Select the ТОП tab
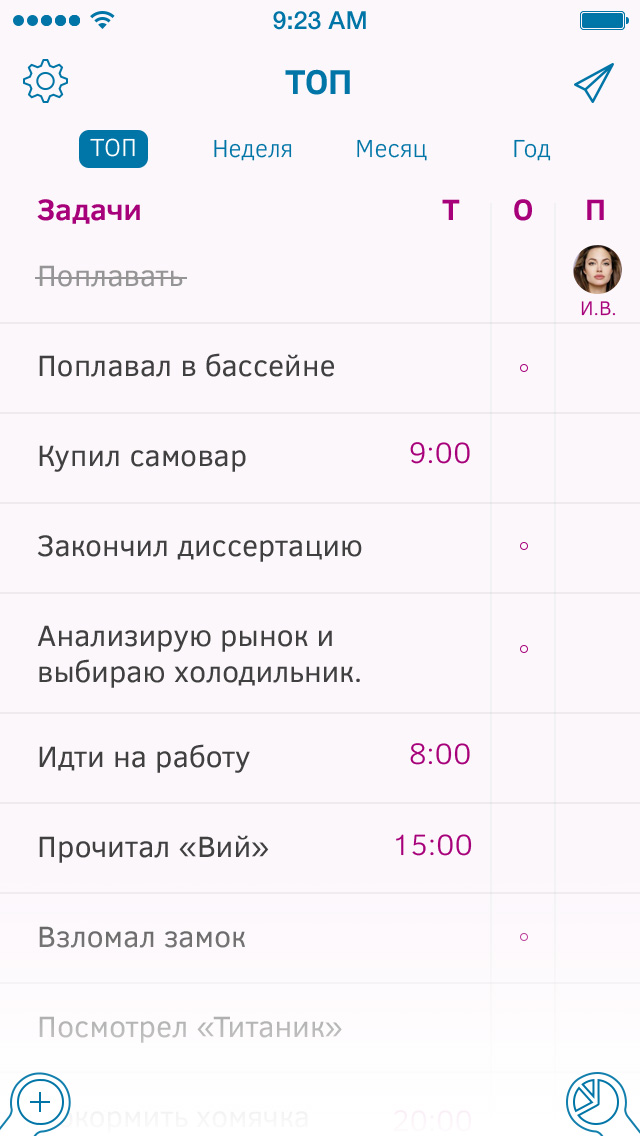 (113, 149)
